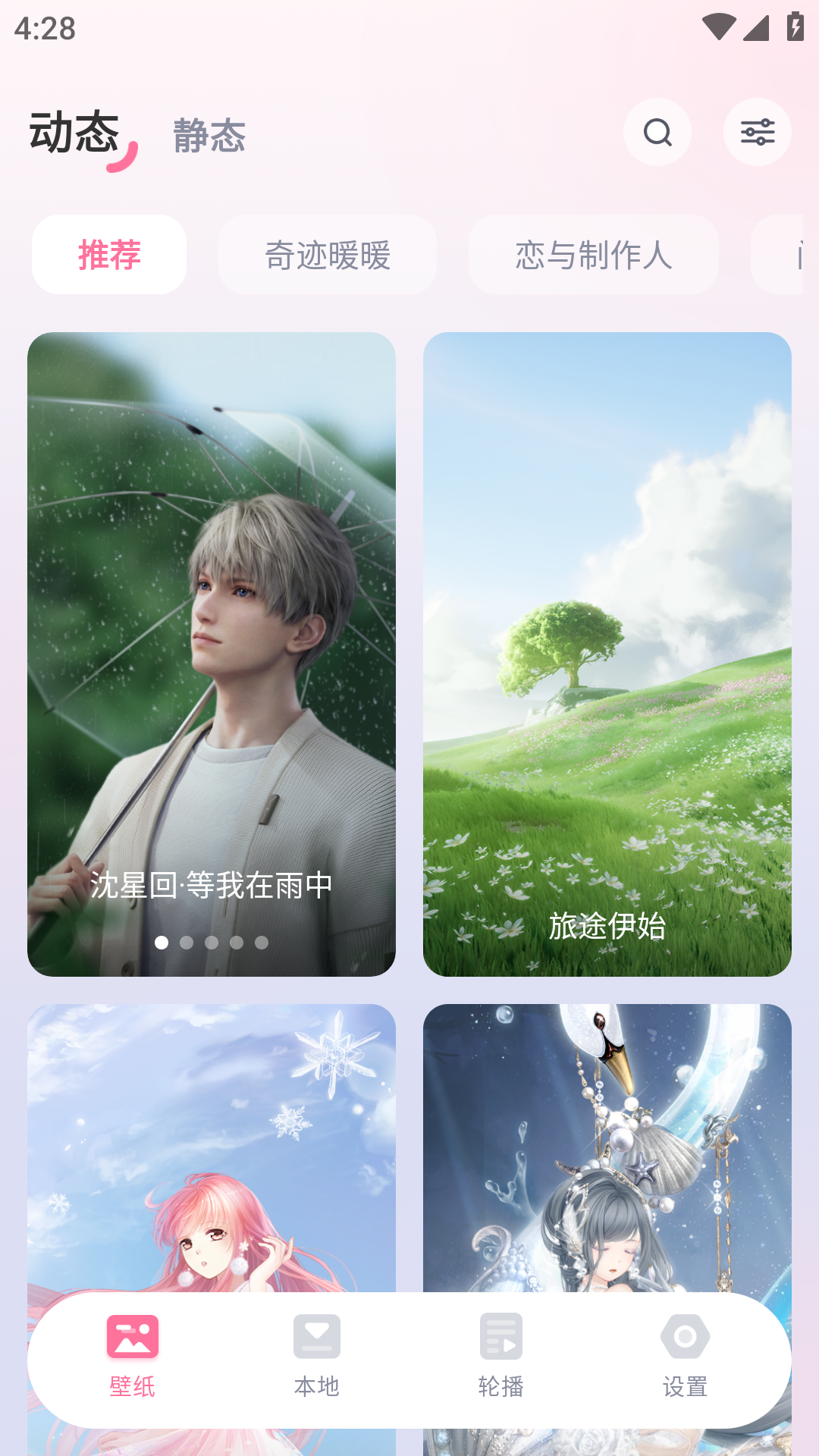Filter by 奇迹暖暖 category
The image size is (819, 1456).
327,255
